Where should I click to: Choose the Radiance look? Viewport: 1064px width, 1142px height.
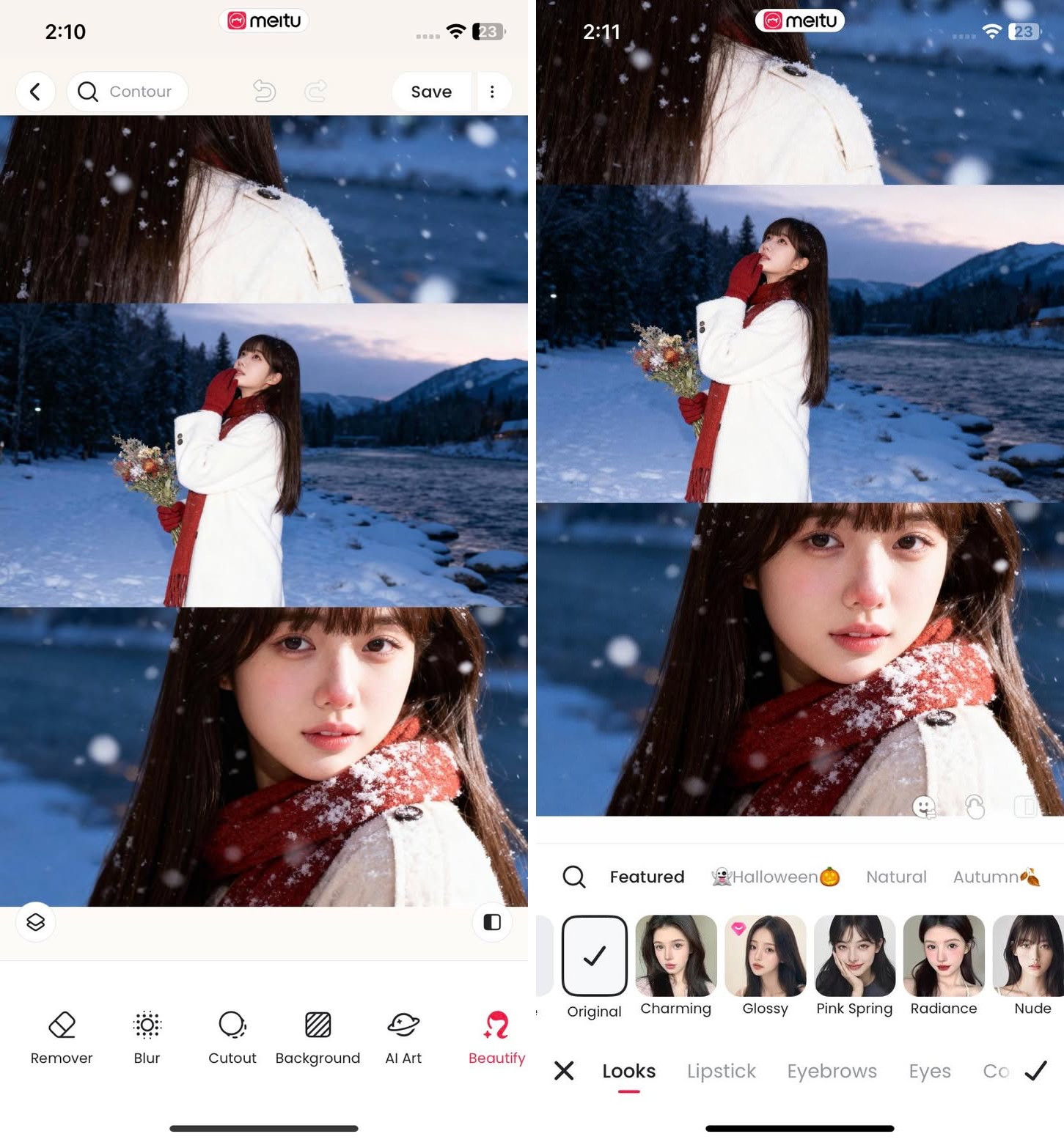pos(944,965)
